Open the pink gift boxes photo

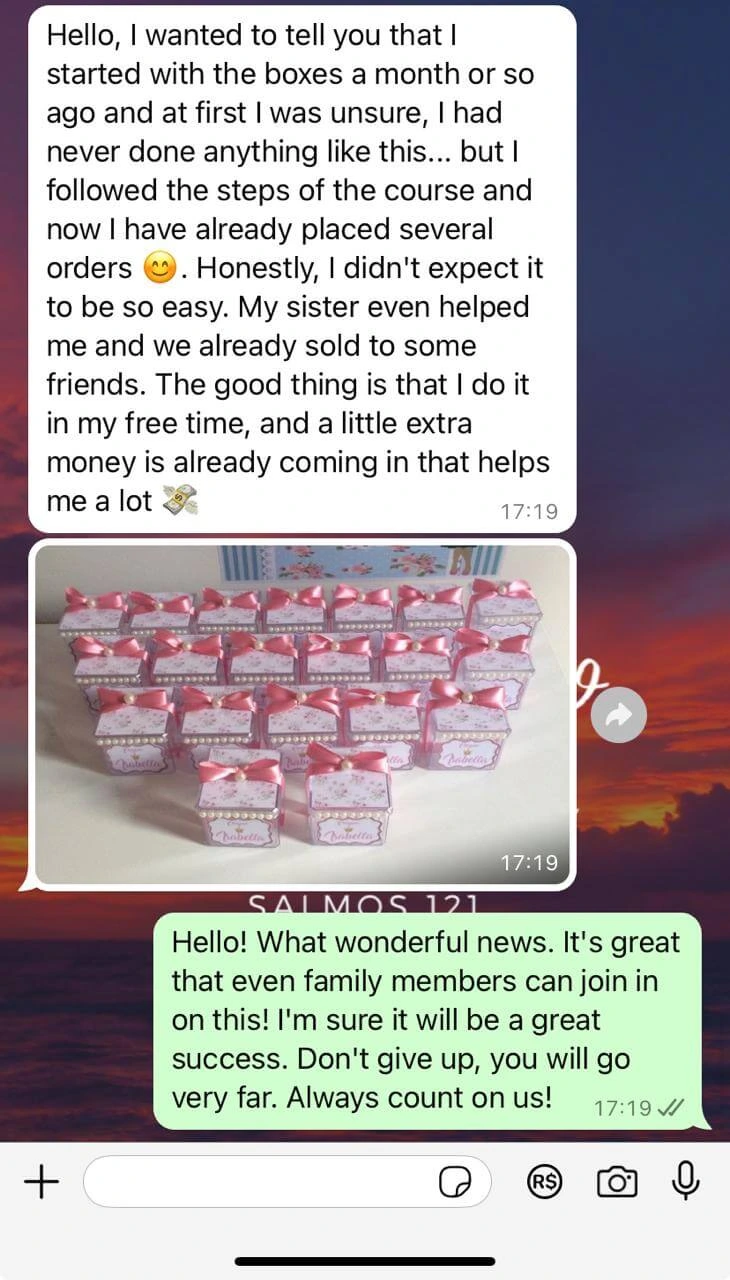(302, 714)
